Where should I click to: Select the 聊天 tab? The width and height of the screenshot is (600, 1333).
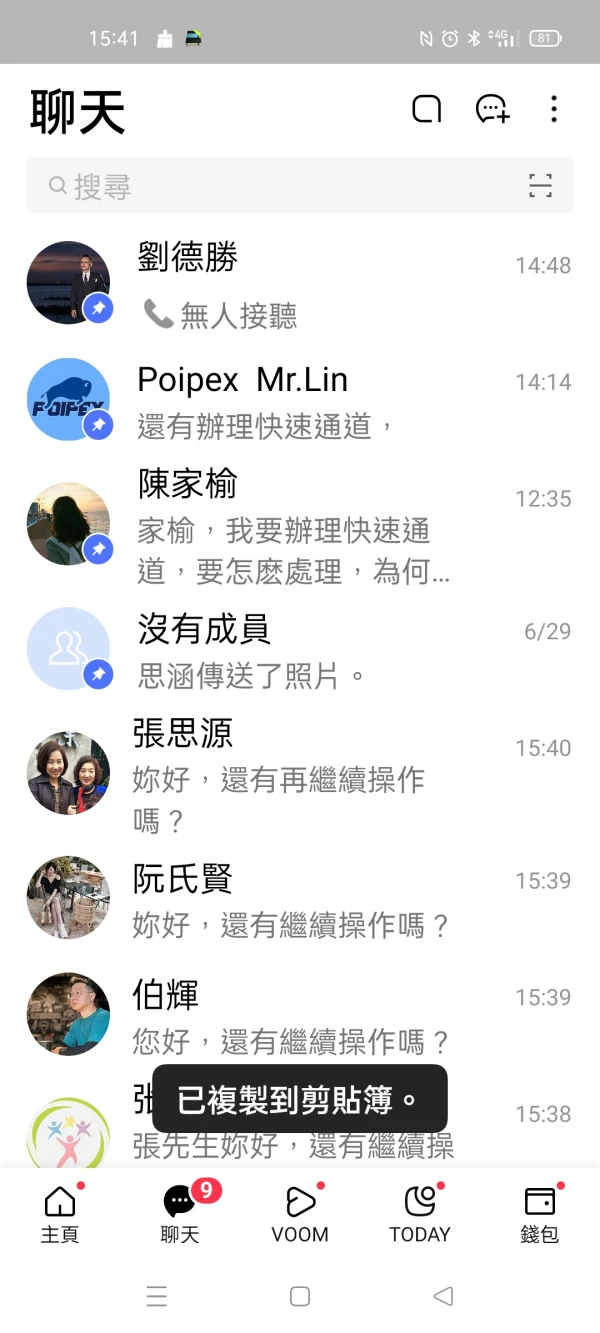coord(180,1213)
